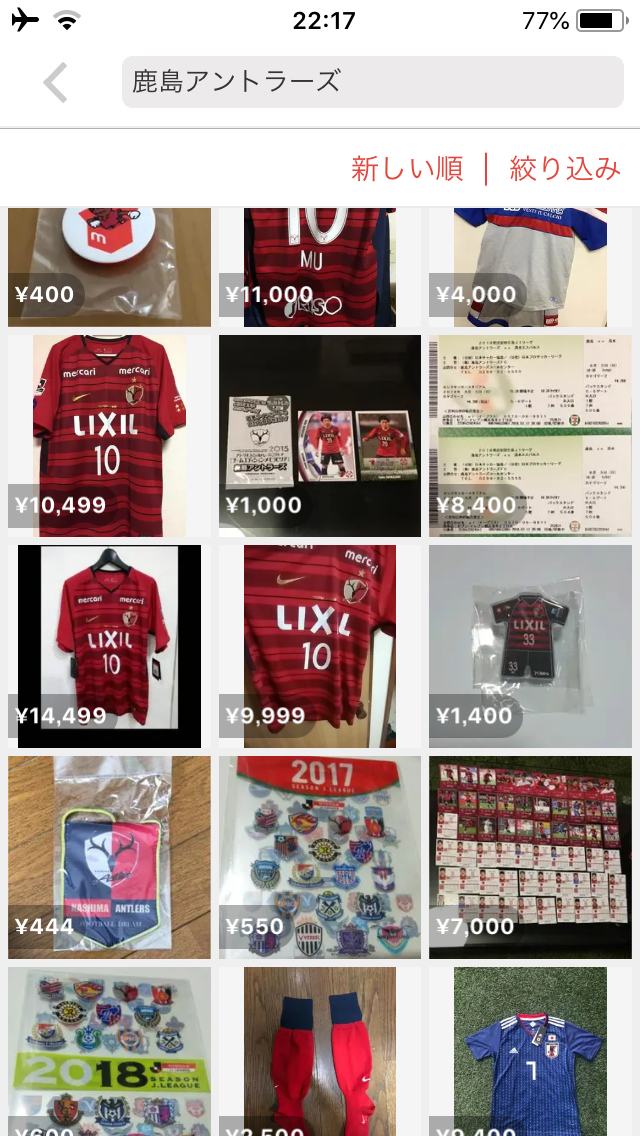Open the ¥400 badge item

pos(109,265)
